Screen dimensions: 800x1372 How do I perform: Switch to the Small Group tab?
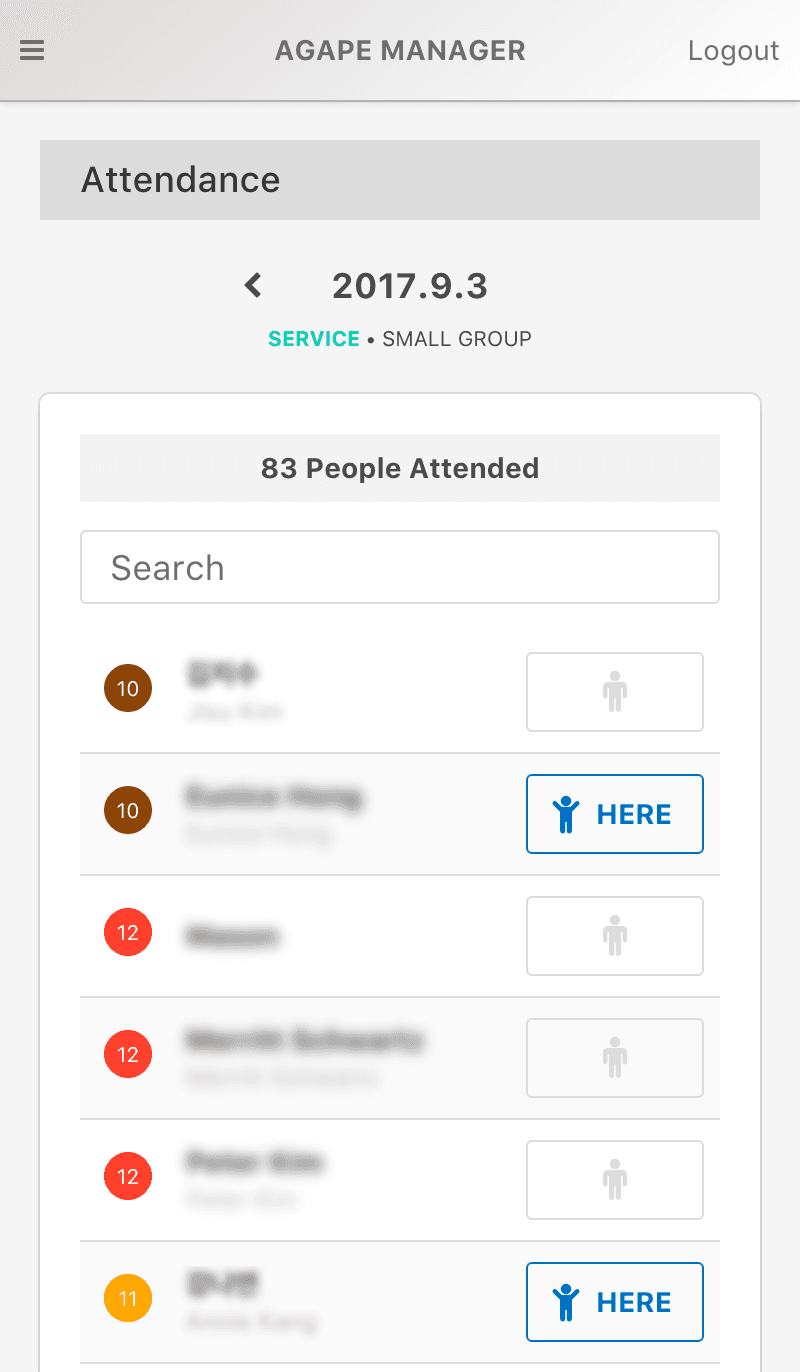click(457, 339)
